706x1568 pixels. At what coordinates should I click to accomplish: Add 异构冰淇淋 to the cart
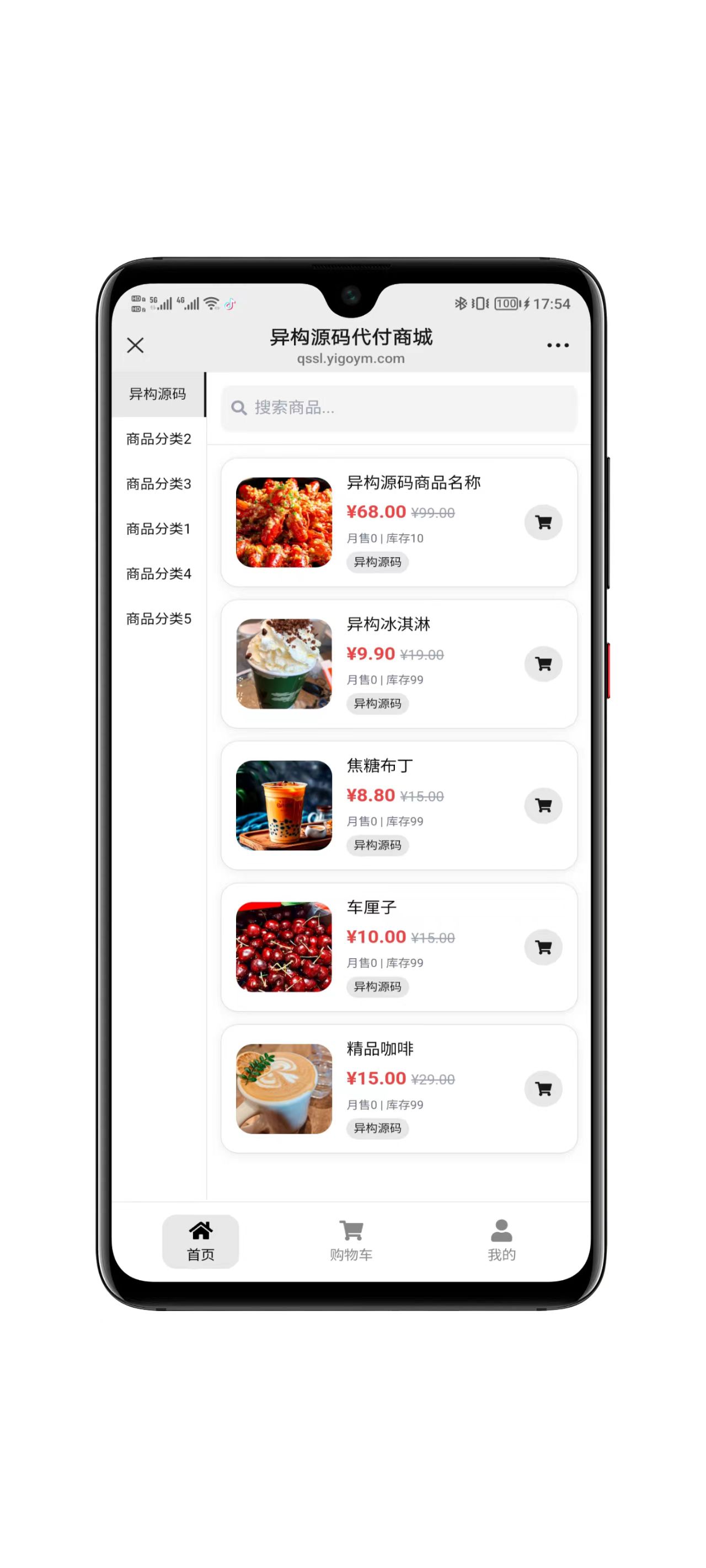point(543,663)
